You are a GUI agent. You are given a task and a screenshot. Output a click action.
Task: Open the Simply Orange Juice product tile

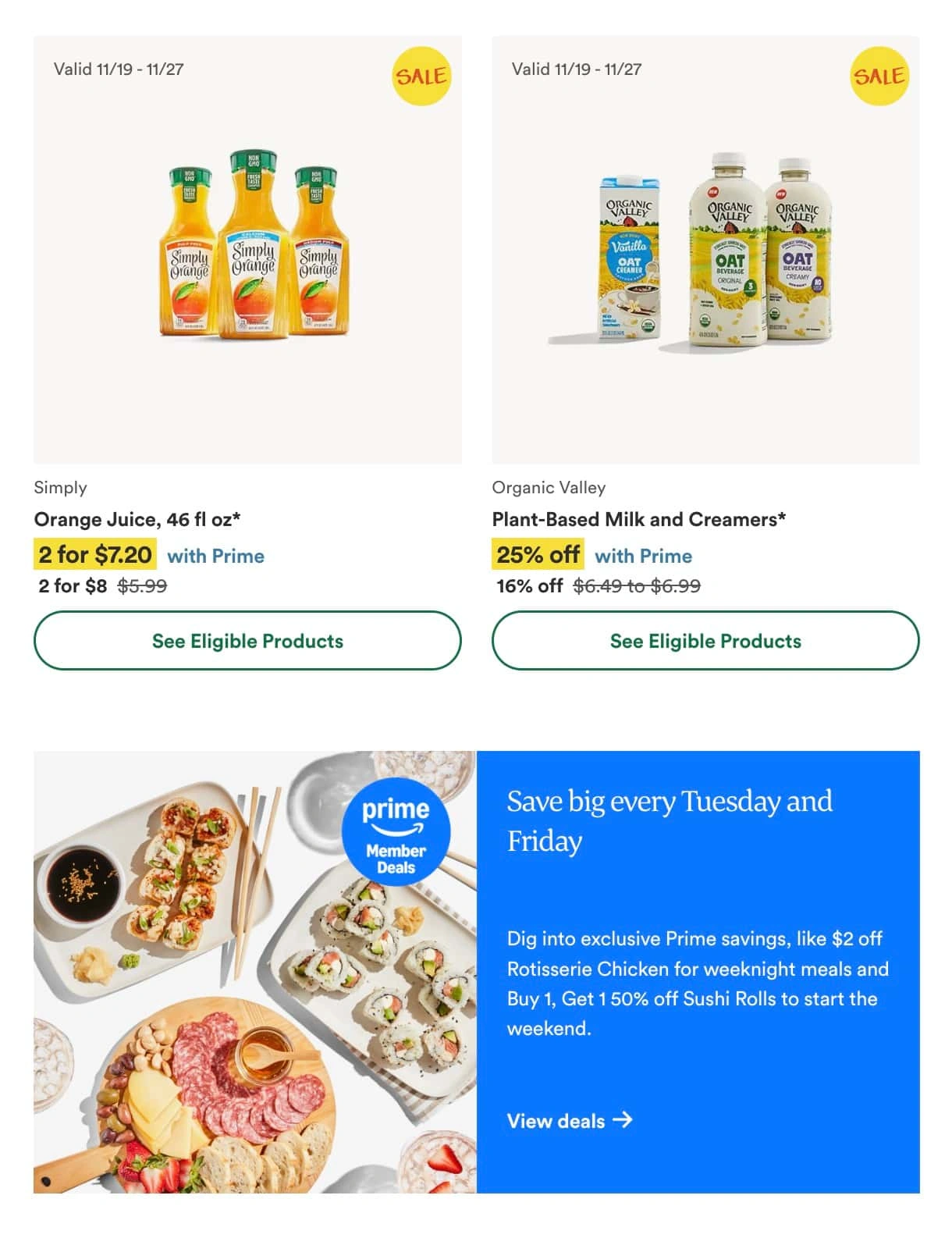pos(247,250)
